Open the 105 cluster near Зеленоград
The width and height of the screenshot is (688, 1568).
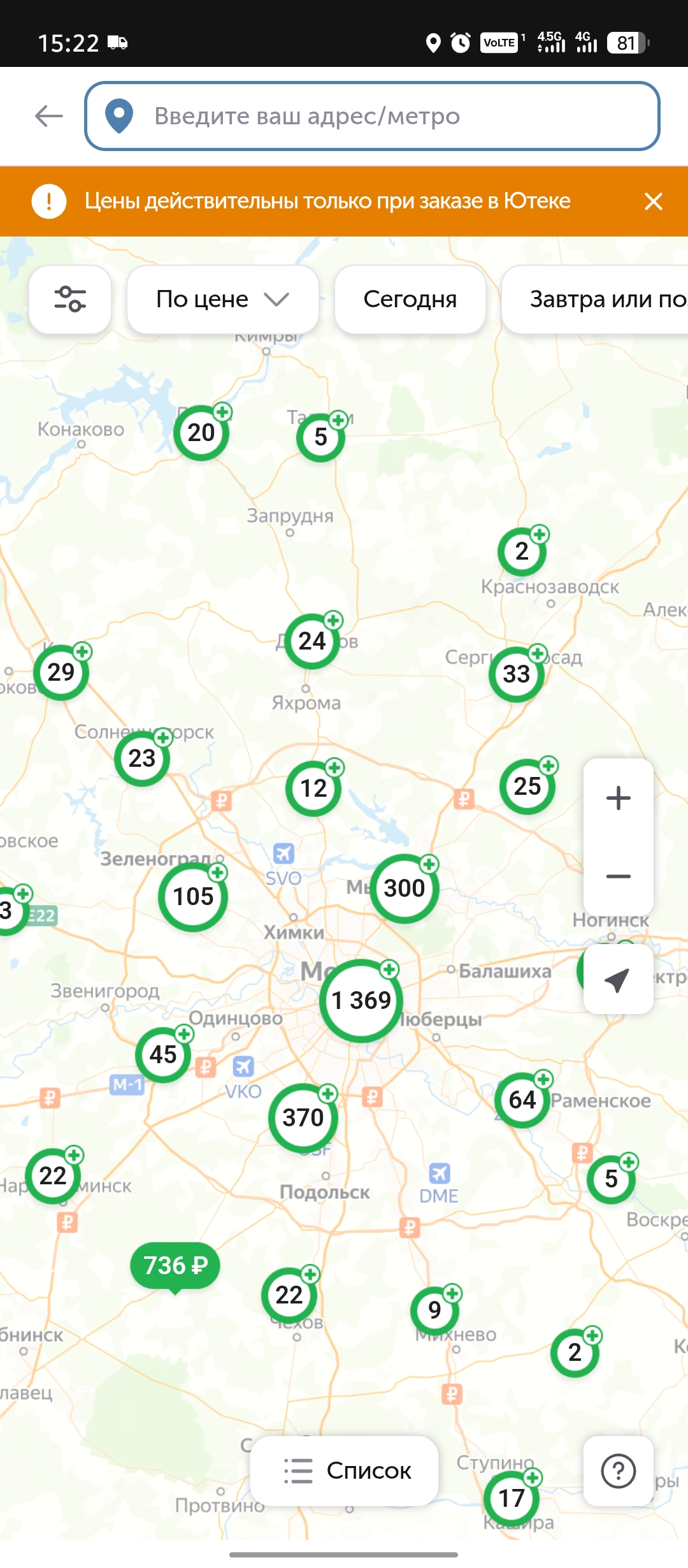tap(193, 897)
